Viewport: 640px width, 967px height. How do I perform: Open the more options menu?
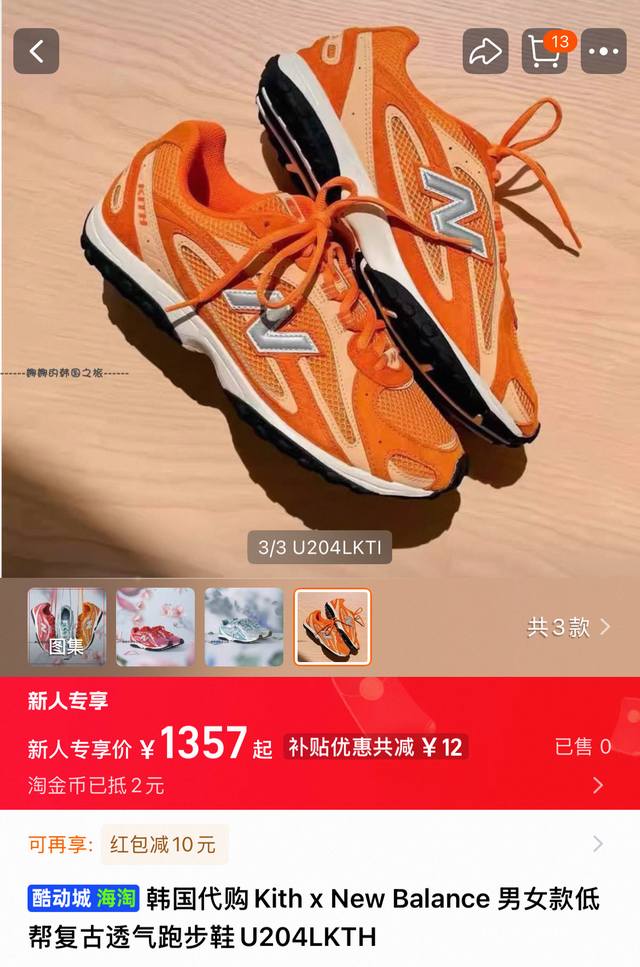[603, 51]
